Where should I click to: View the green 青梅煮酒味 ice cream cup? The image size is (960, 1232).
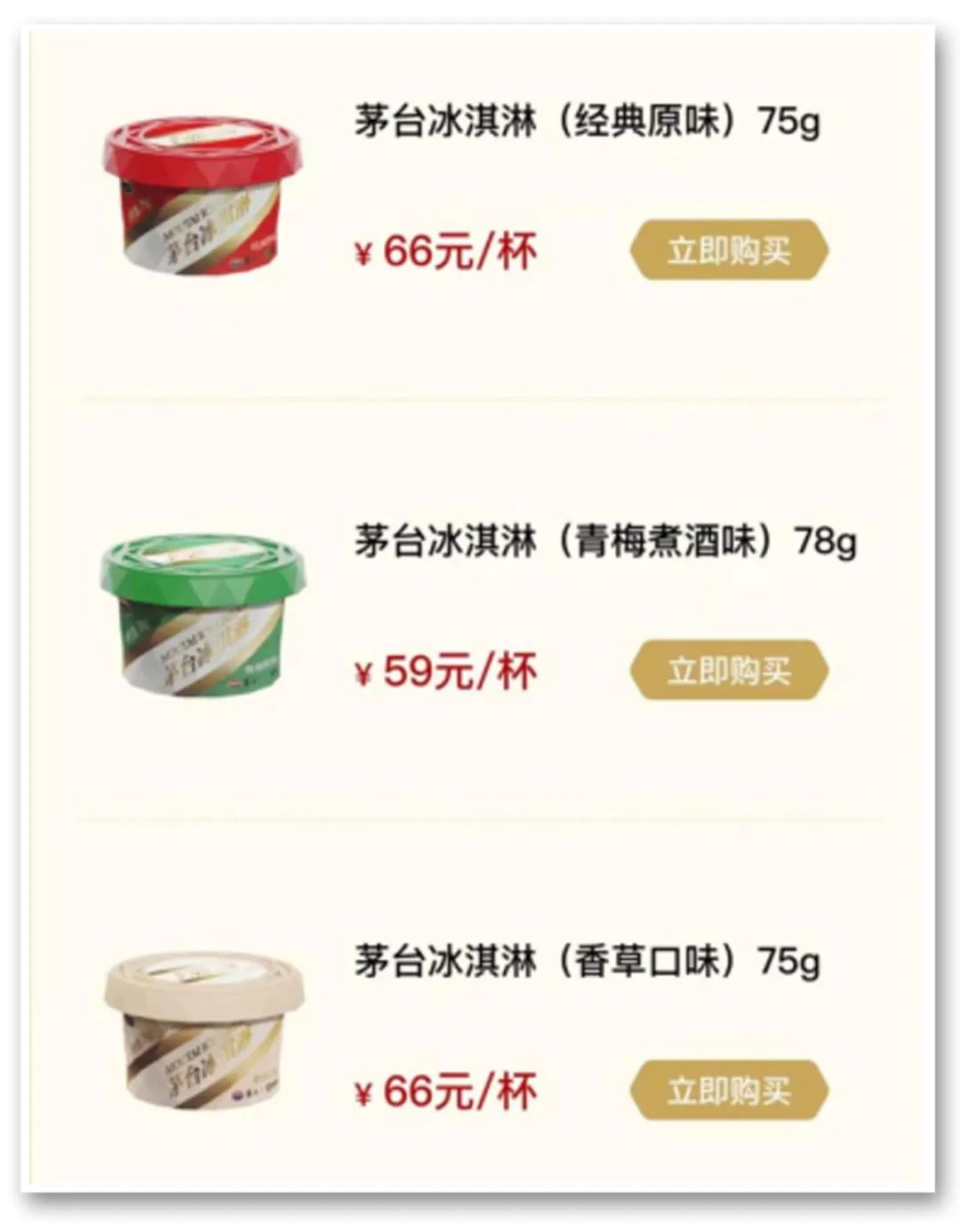coord(204,613)
